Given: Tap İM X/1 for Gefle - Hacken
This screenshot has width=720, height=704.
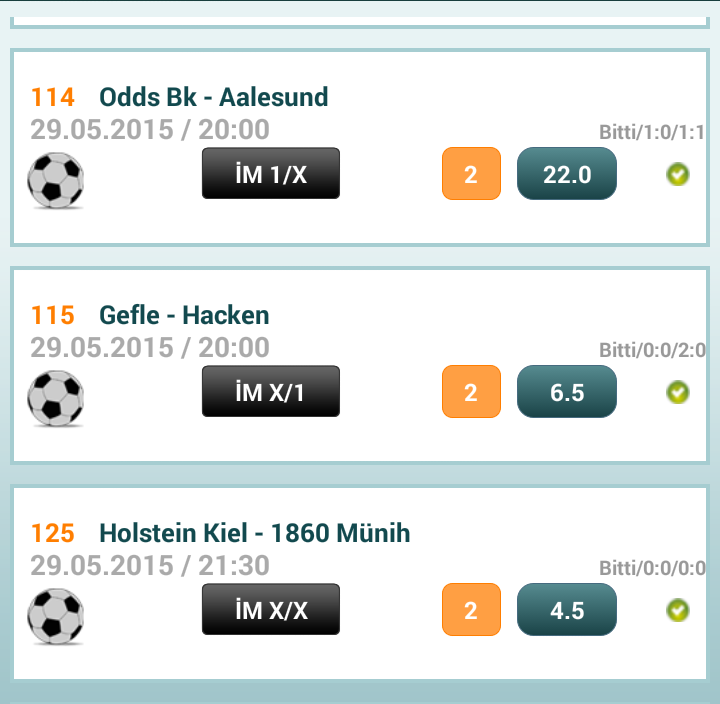Looking at the screenshot, I should tap(271, 392).
